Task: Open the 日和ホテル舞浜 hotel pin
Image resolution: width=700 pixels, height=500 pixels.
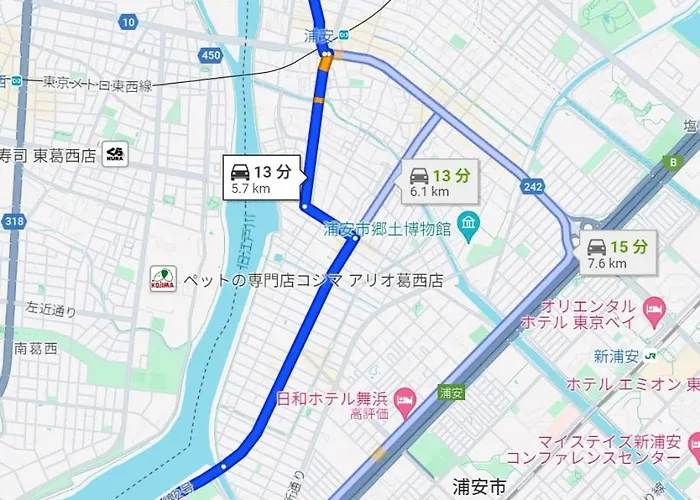Action: [406, 400]
